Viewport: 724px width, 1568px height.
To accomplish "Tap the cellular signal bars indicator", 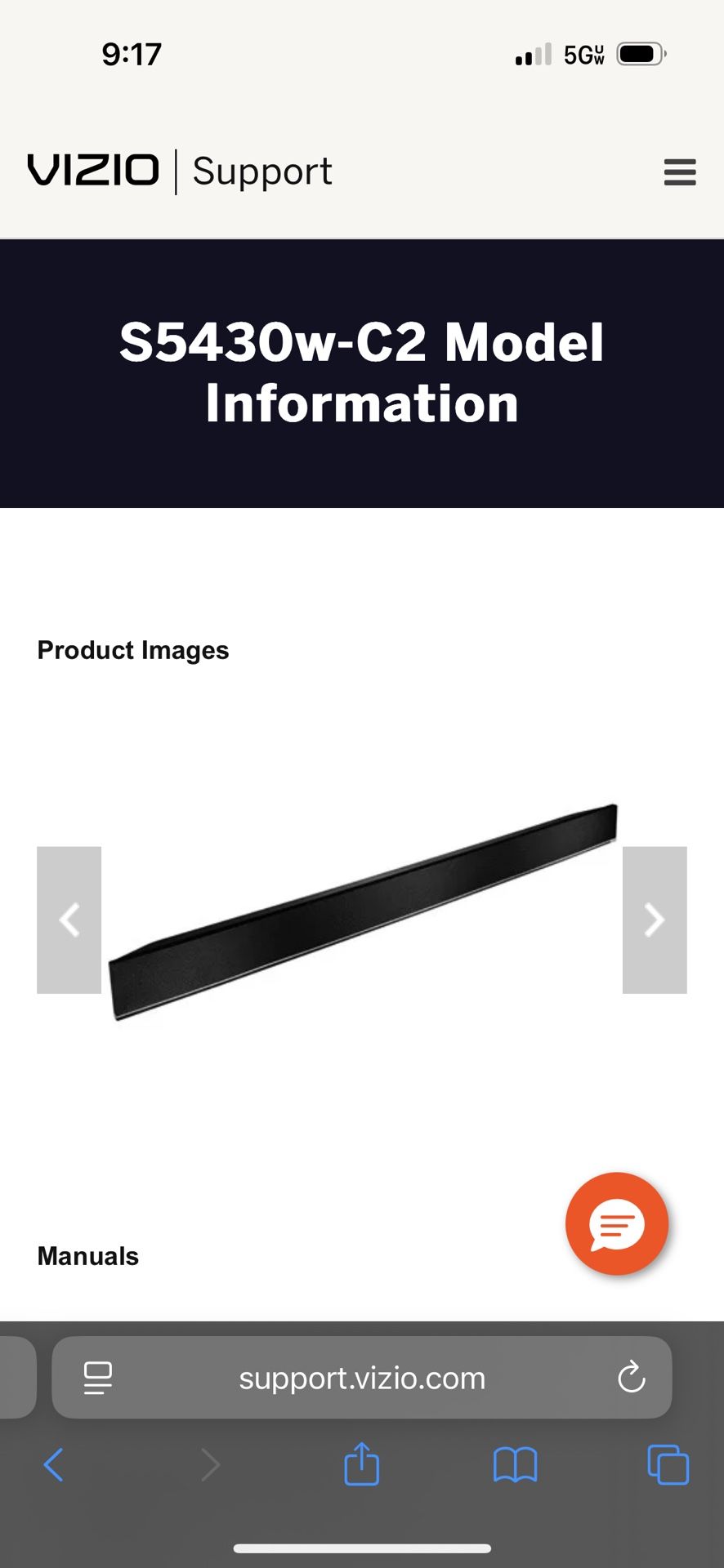I will (x=533, y=53).
